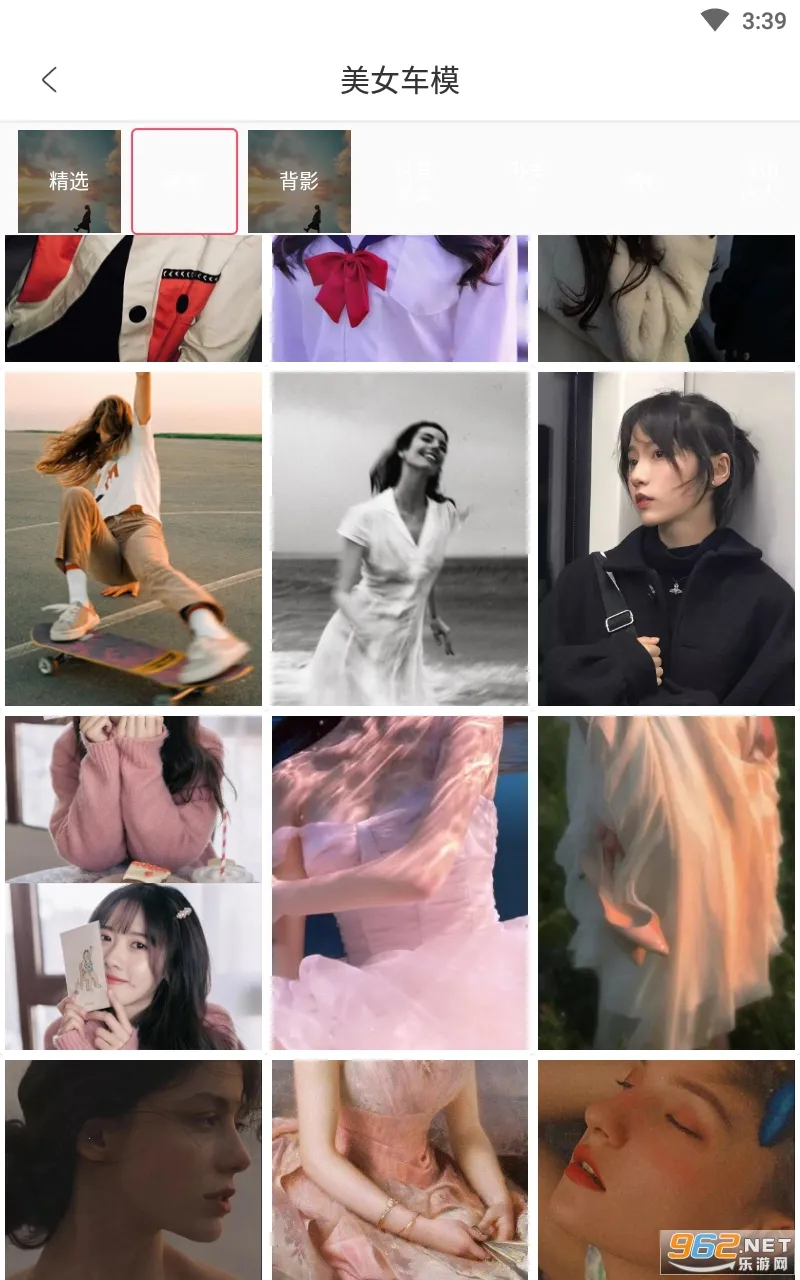Open the black-and-white beach woman photo
Screen dimensions: 800x1280
point(399,539)
